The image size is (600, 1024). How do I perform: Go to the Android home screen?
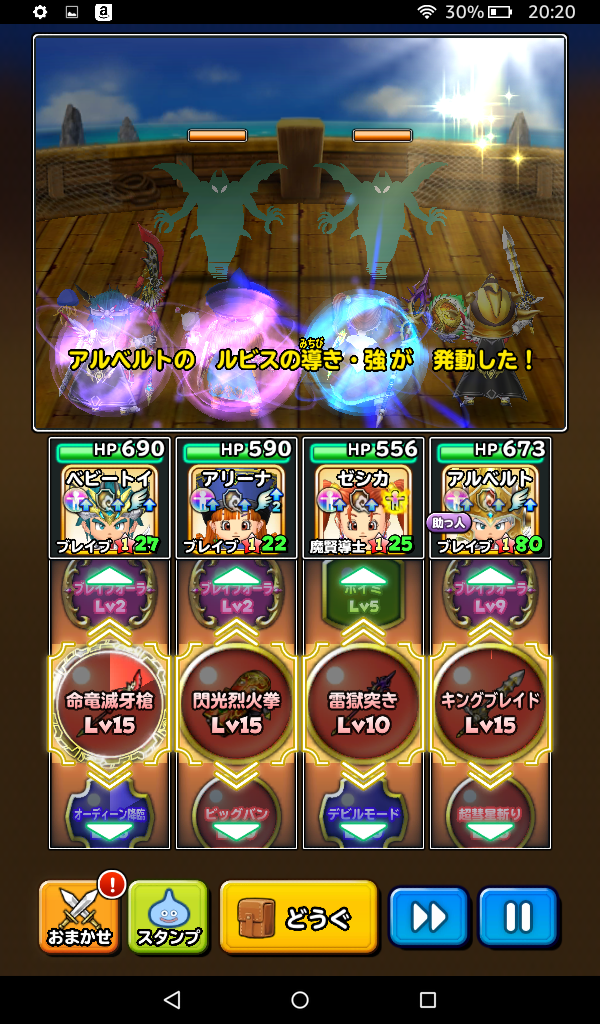click(x=300, y=1000)
